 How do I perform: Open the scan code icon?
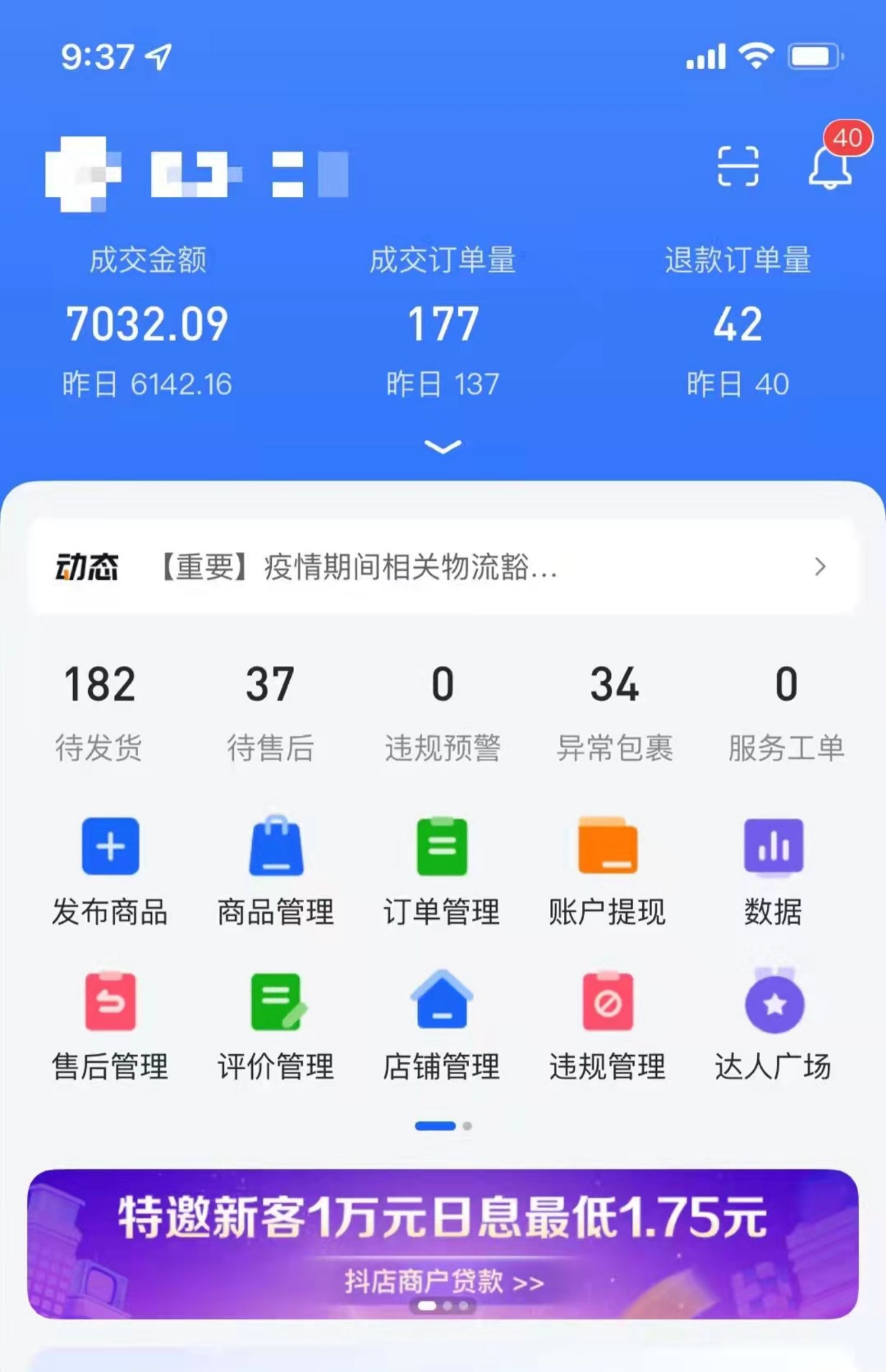[738, 167]
